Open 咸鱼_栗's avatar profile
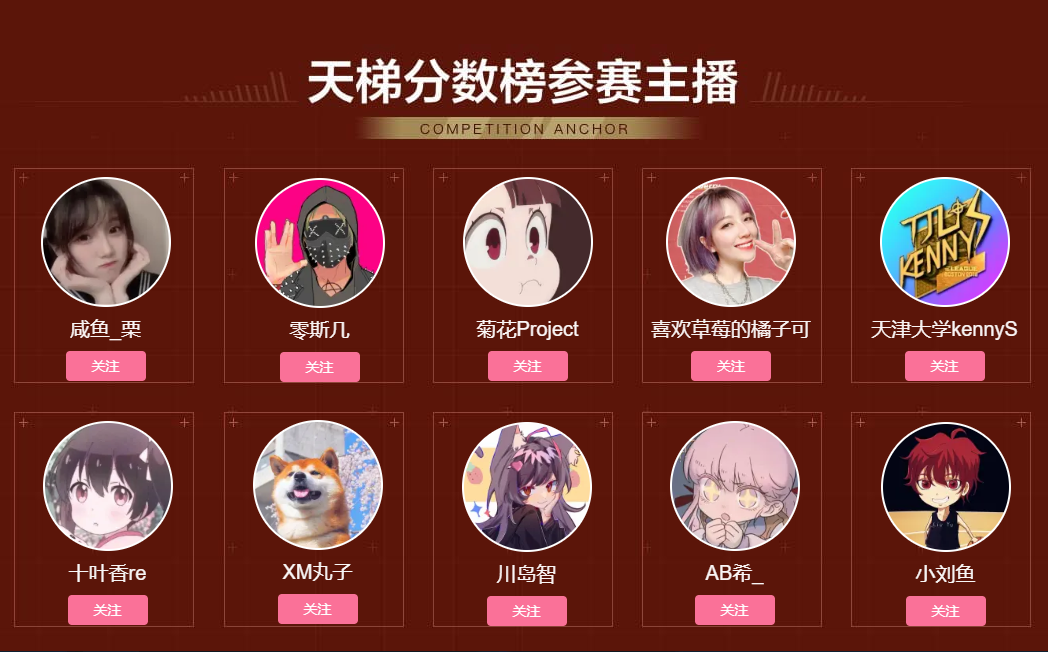 106,242
